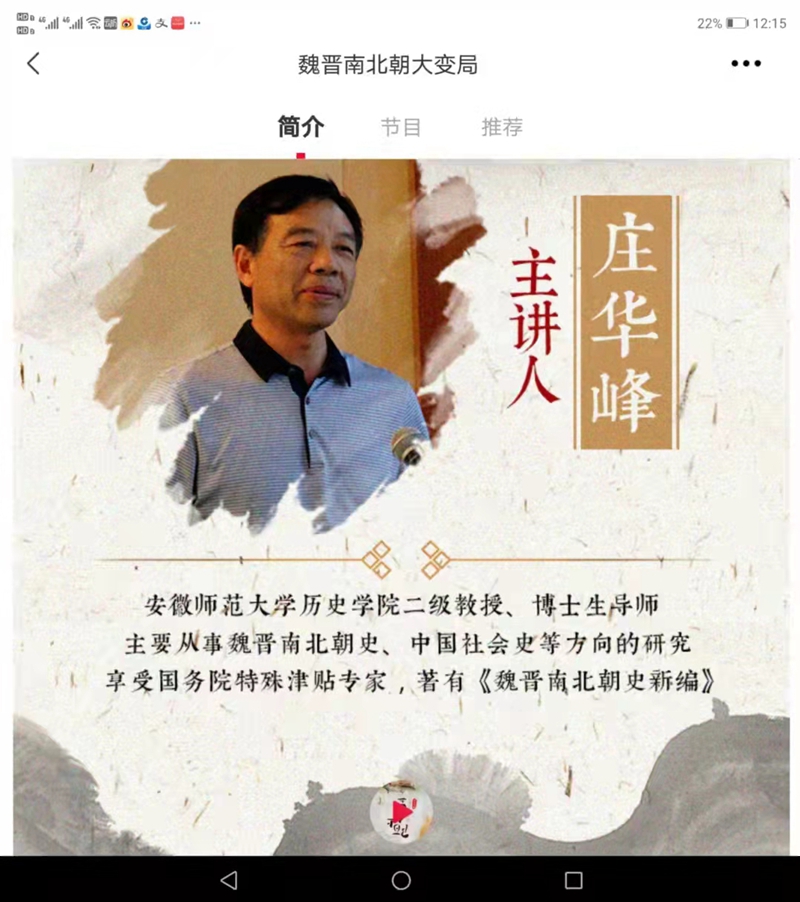Select the 简介 tab
This screenshot has height=902, width=800.
pyautogui.click(x=301, y=127)
